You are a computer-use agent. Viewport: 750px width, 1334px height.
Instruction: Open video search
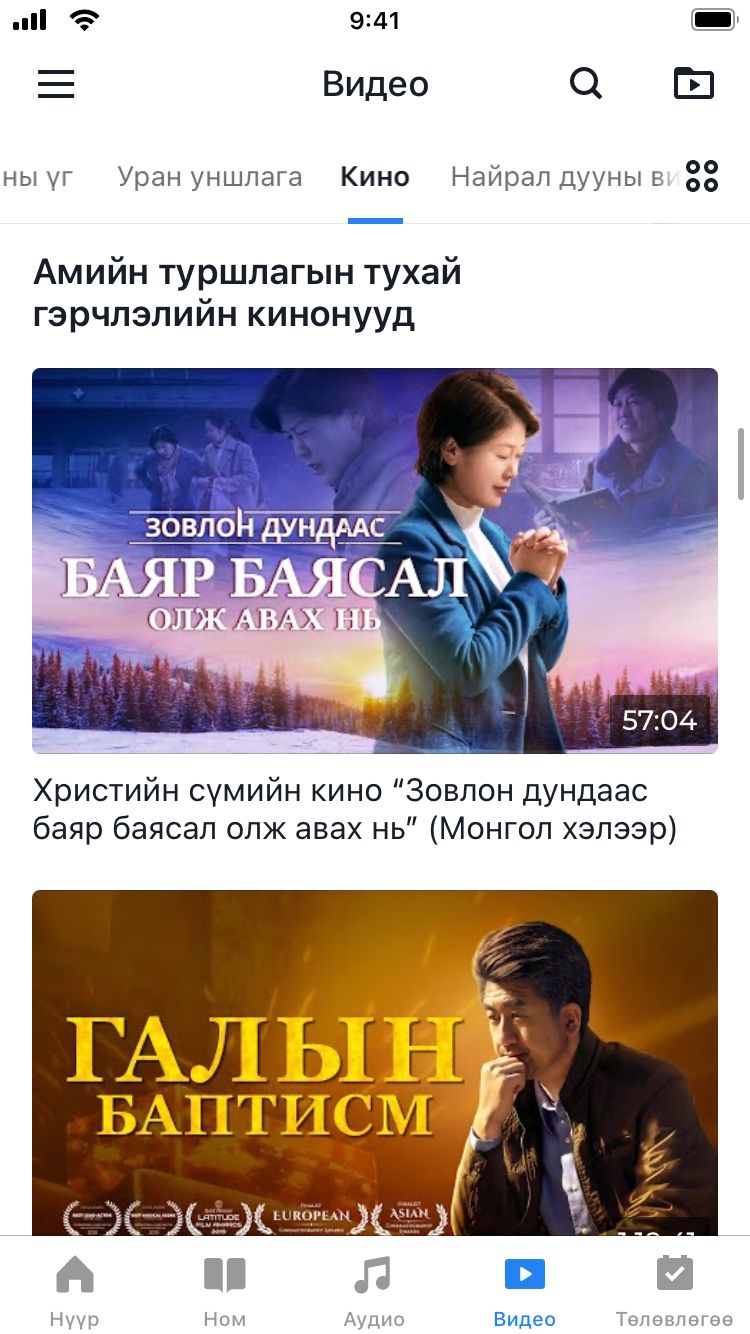586,84
